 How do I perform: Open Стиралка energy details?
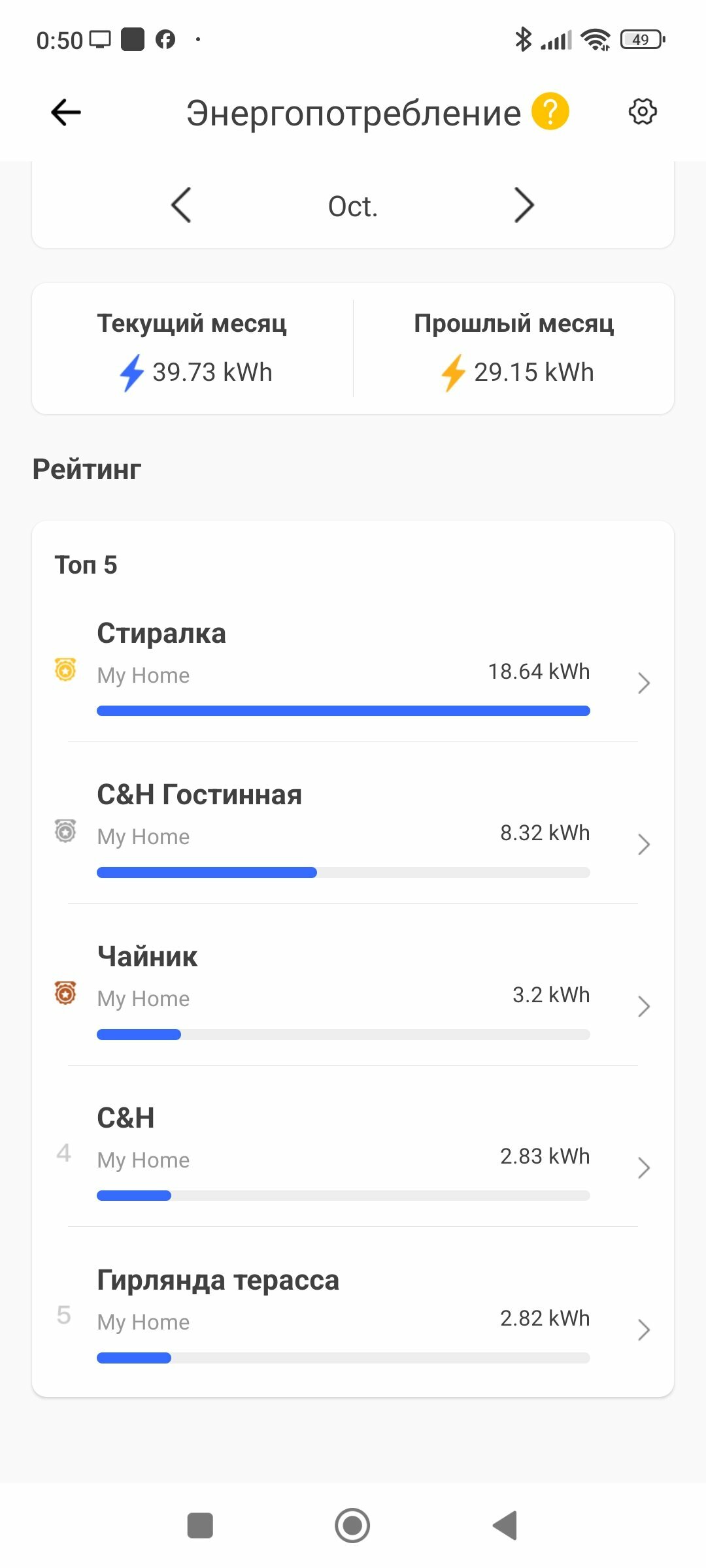coord(353,668)
